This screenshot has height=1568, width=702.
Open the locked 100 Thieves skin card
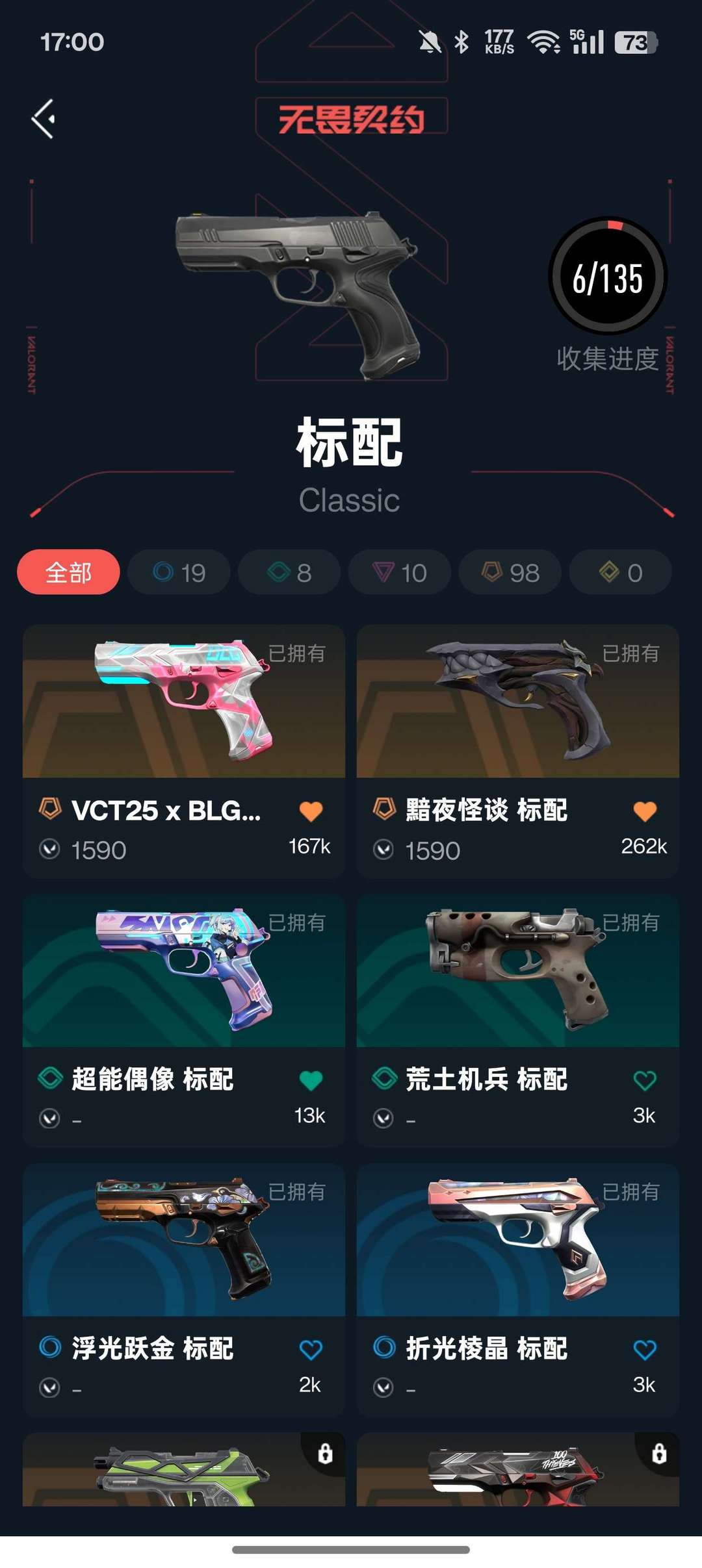tap(517, 1471)
